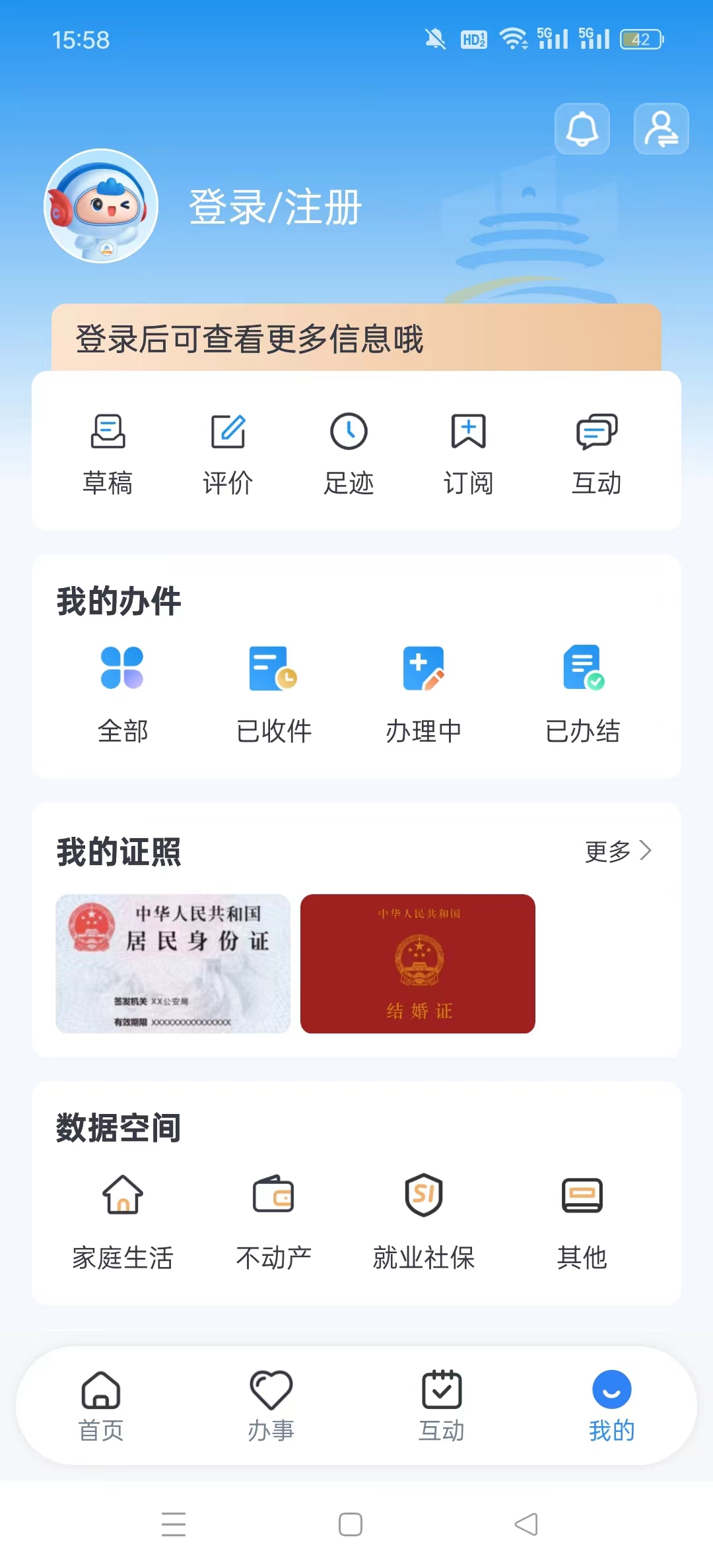This screenshot has width=713, height=1568.
Task: Tap the switch account icon
Action: (x=661, y=129)
